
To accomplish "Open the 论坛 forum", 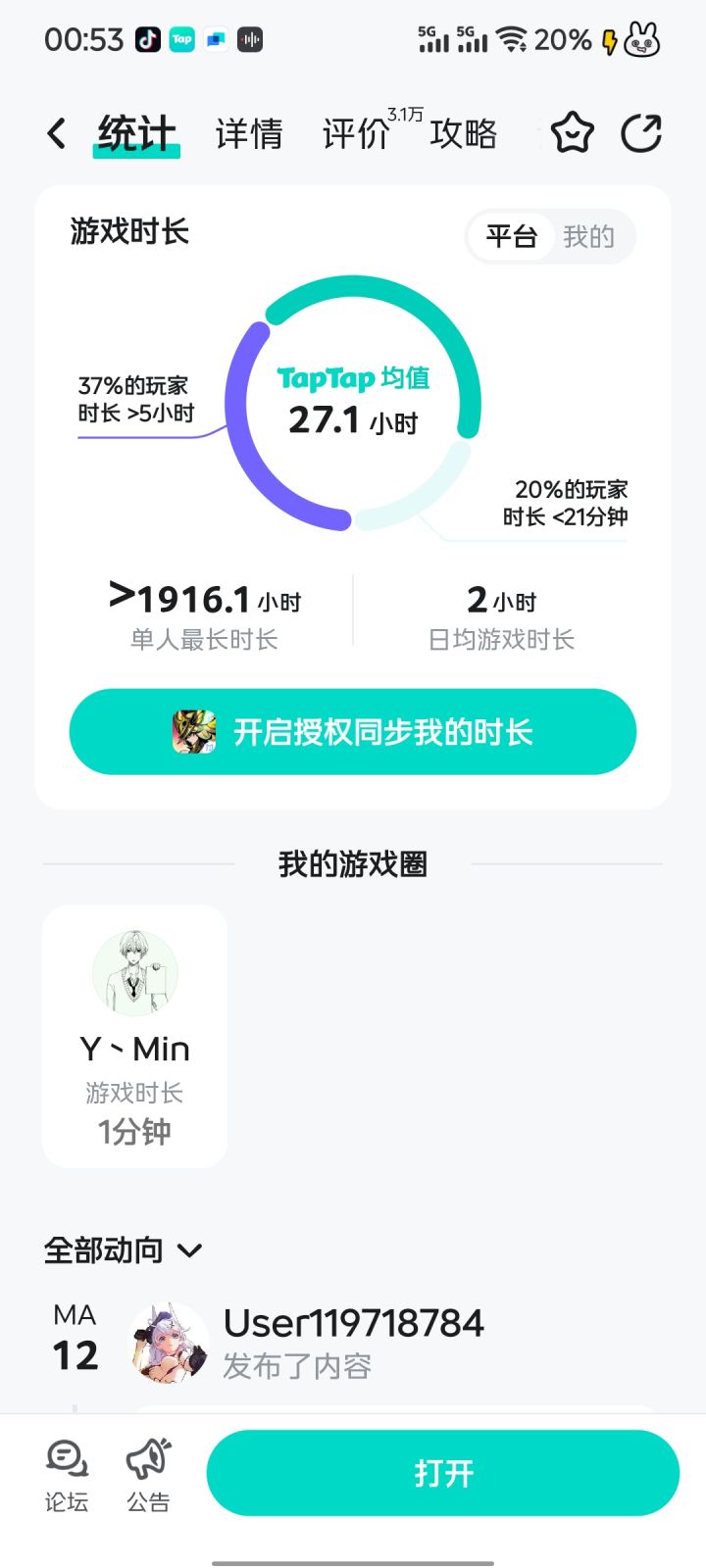I will click(x=67, y=1475).
